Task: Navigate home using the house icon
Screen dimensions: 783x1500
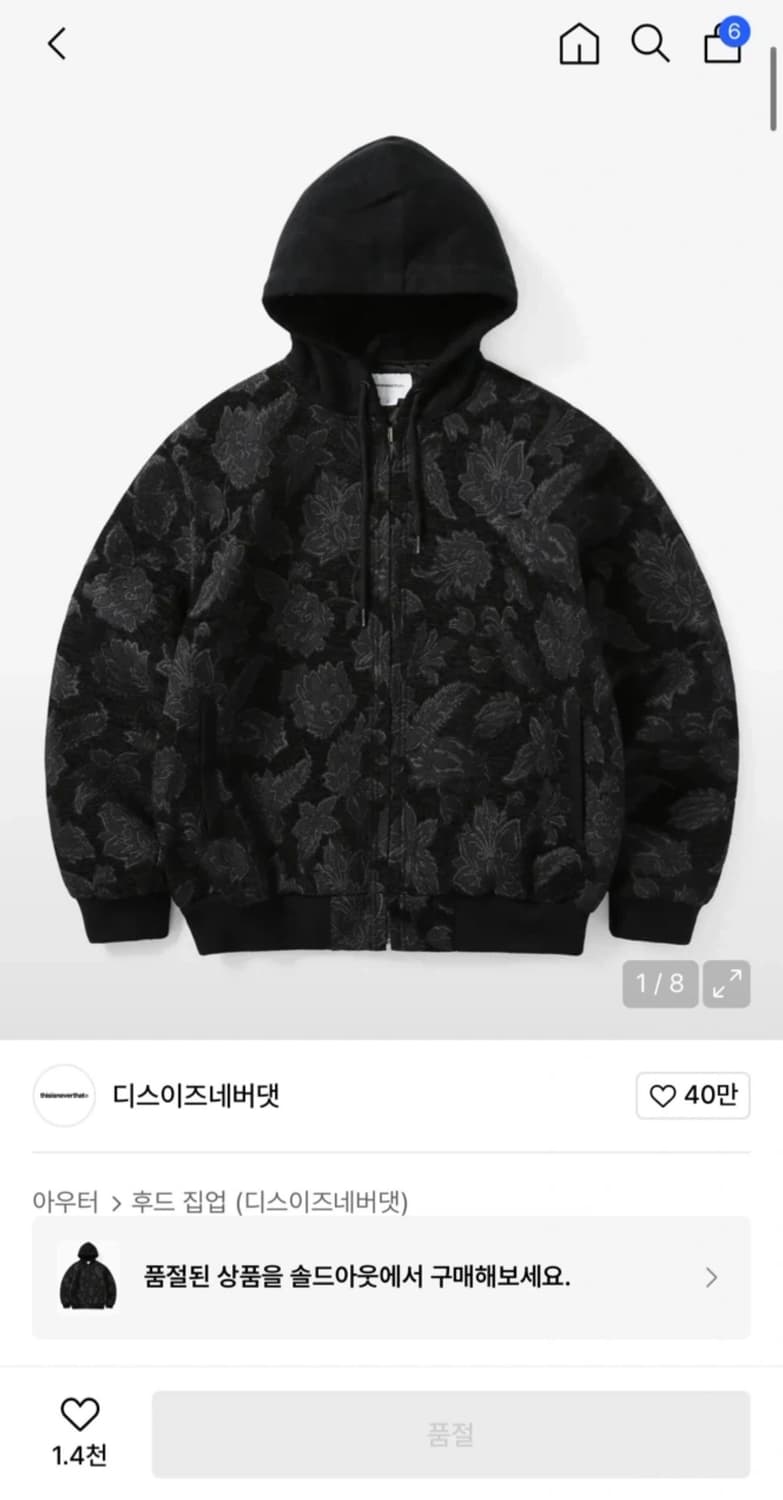Action: point(578,44)
